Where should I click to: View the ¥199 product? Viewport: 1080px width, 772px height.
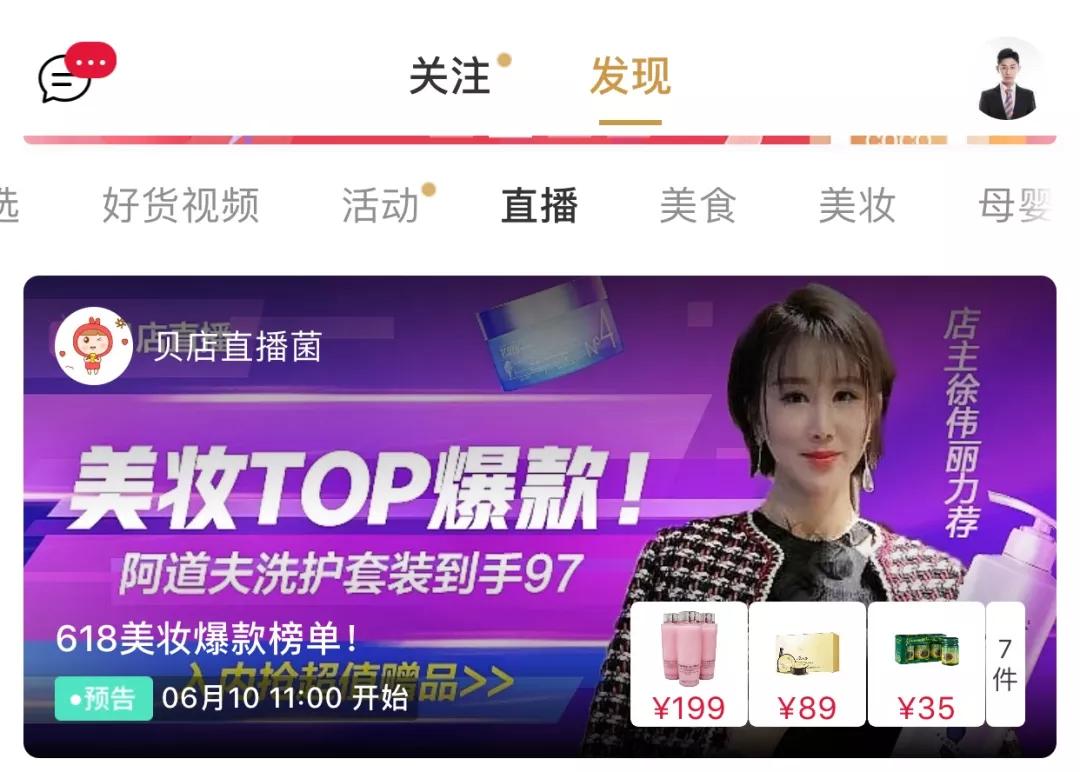pyautogui.click(x=689, y=664)
